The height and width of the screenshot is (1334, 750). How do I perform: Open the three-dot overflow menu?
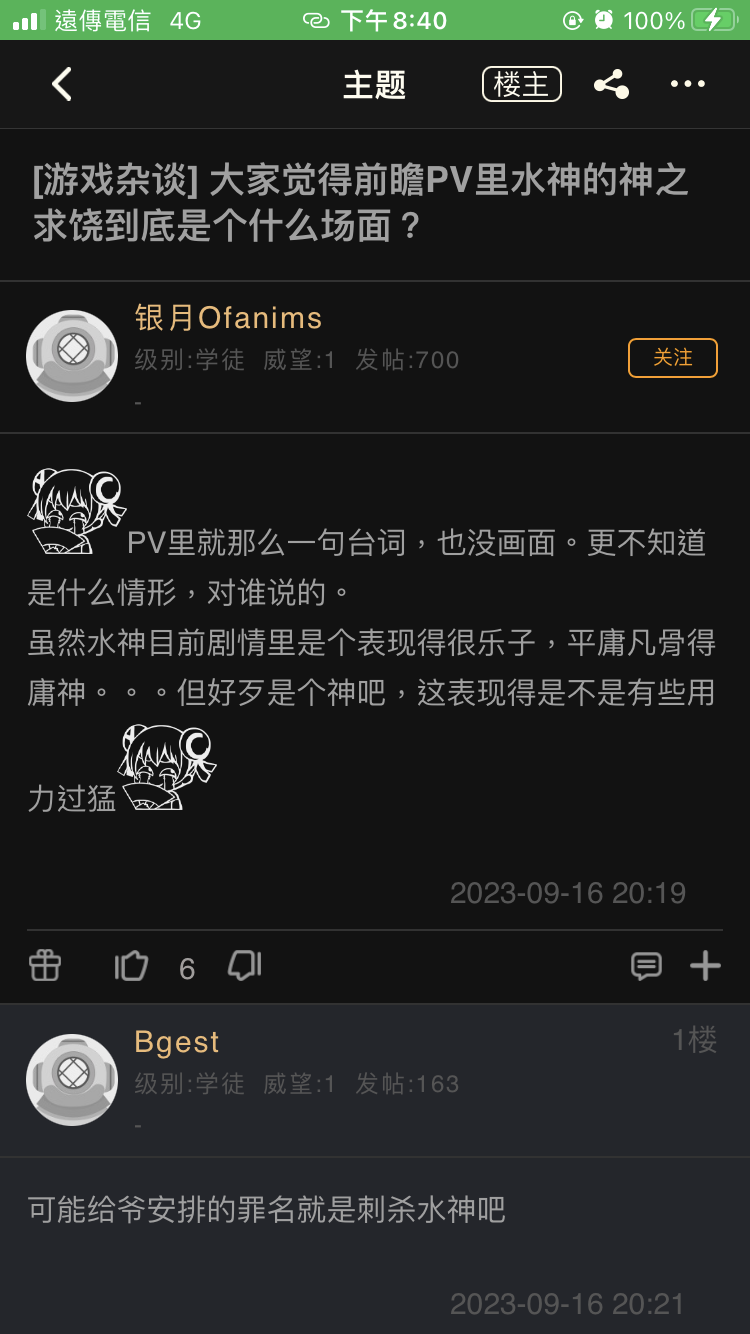pyautogui.click(x=688, y=85)
